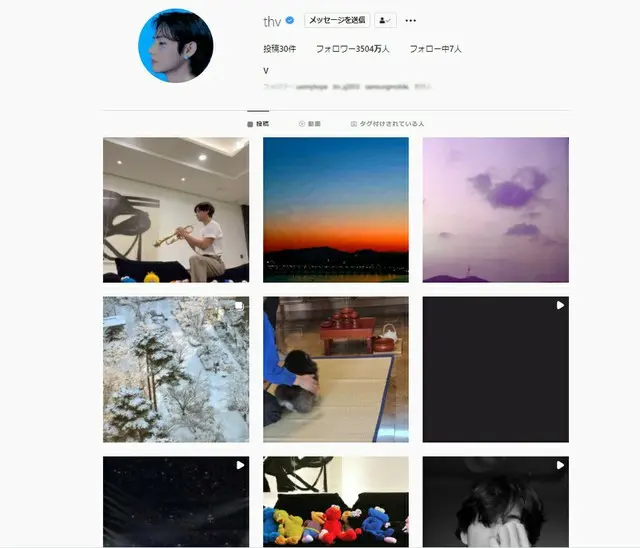Open the starry night video post
Image resolution: width=640 pixels, height=548 pixels.
coord(176,501)
